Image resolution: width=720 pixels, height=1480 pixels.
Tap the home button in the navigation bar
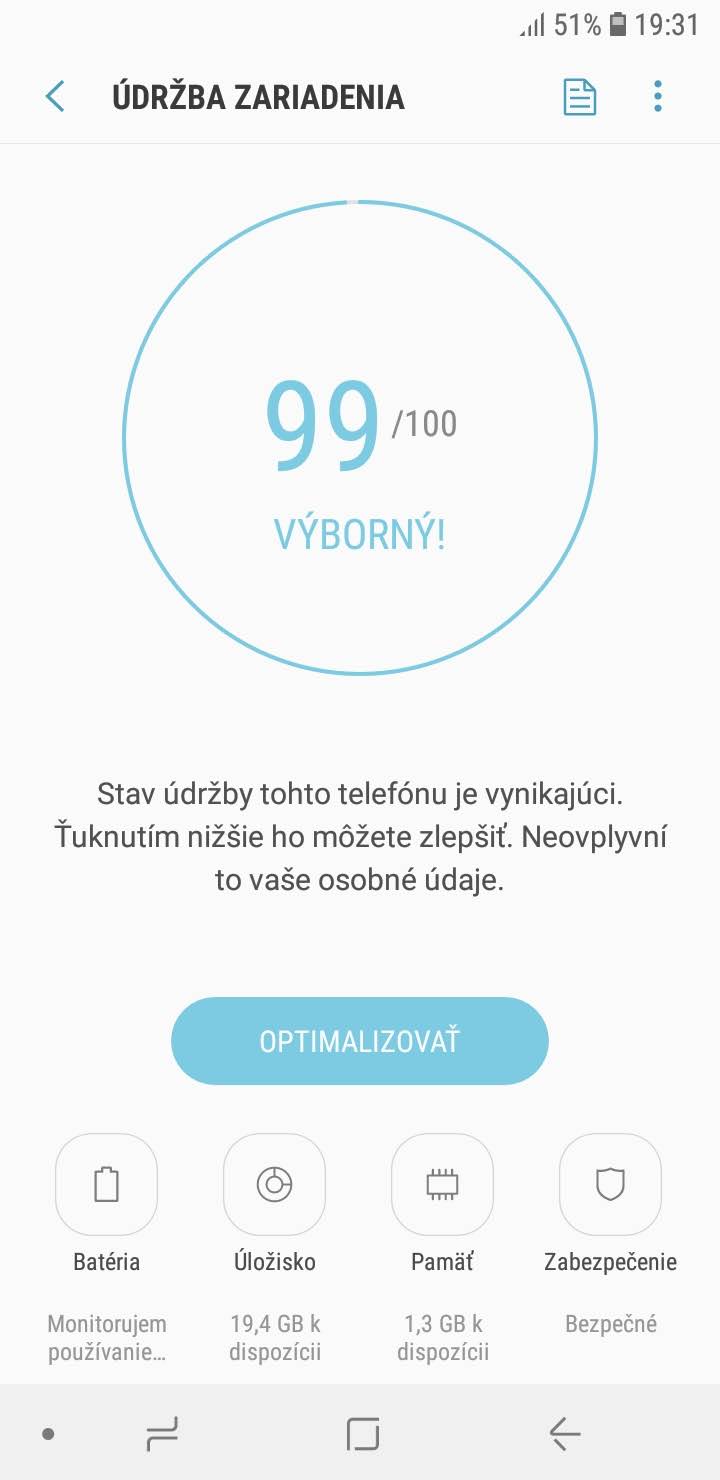pos(363,1434)
